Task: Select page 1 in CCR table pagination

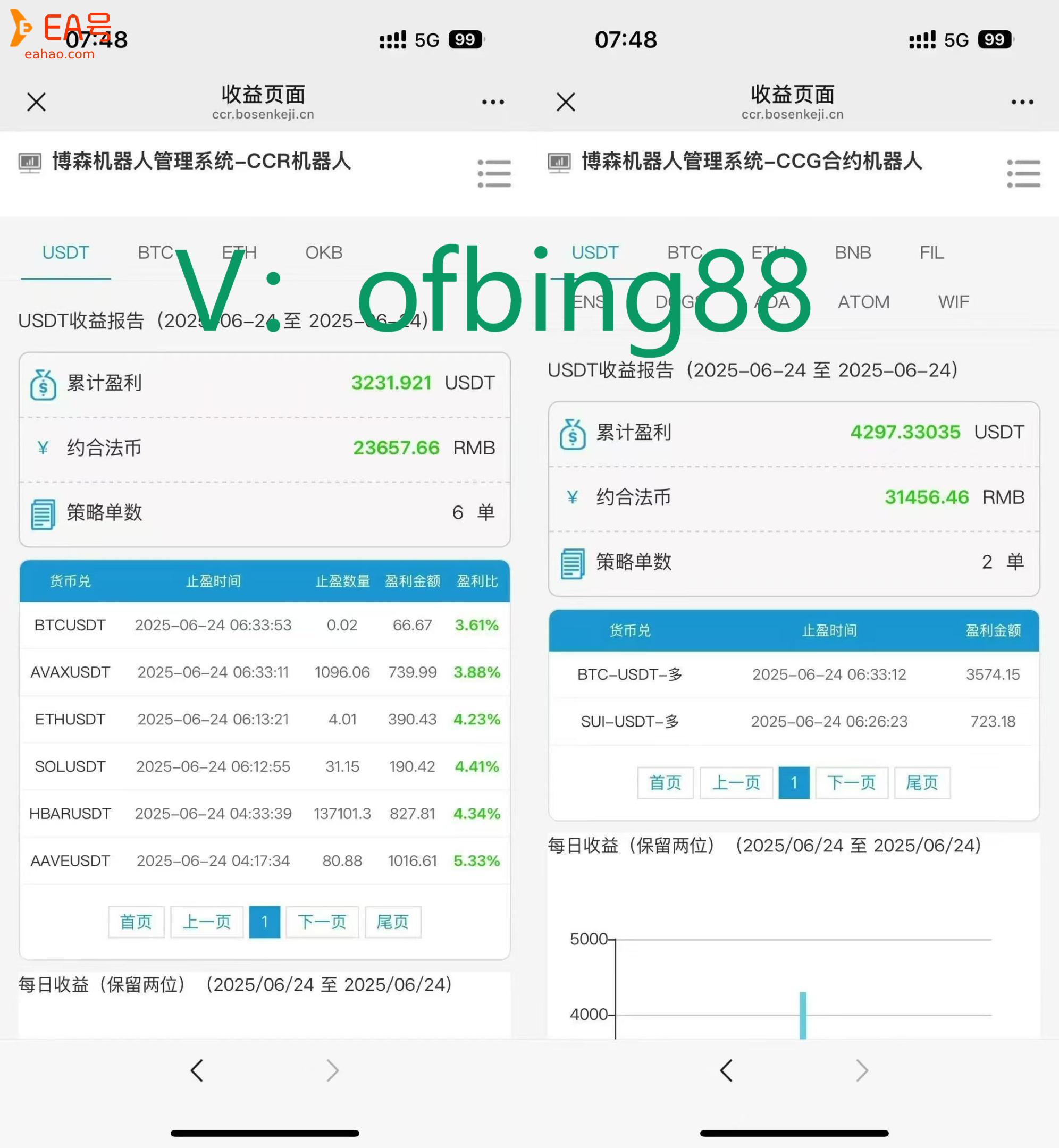Action: coord(264,922)
